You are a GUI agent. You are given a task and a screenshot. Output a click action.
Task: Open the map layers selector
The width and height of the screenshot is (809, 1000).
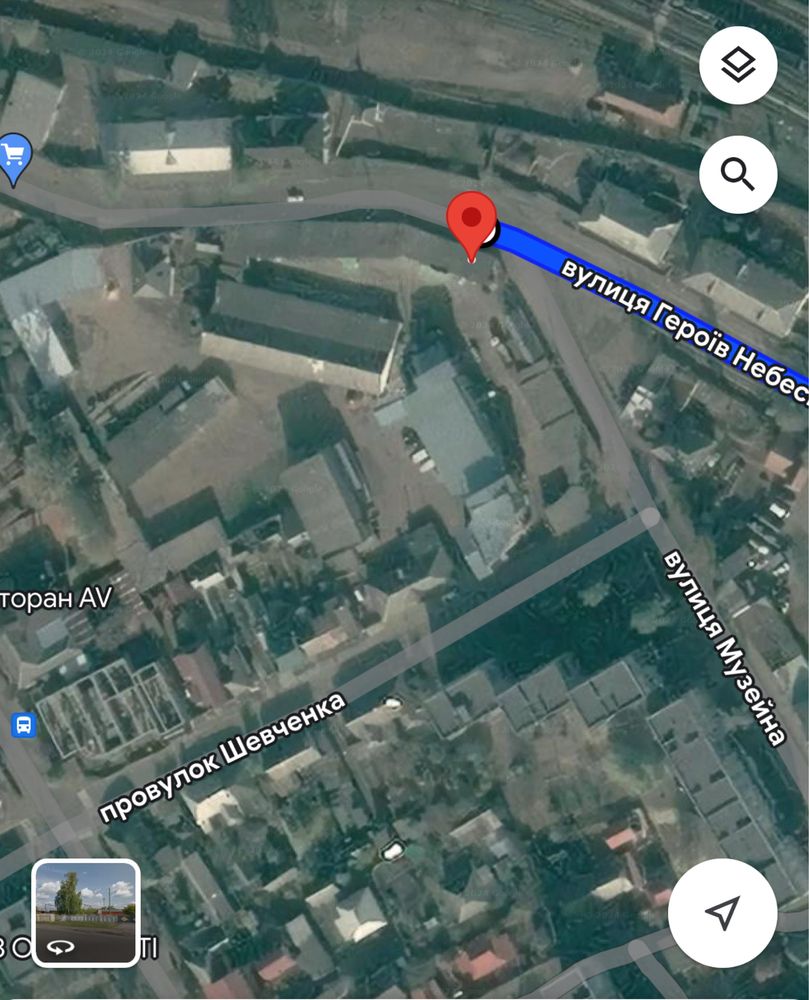pos(738,66)
